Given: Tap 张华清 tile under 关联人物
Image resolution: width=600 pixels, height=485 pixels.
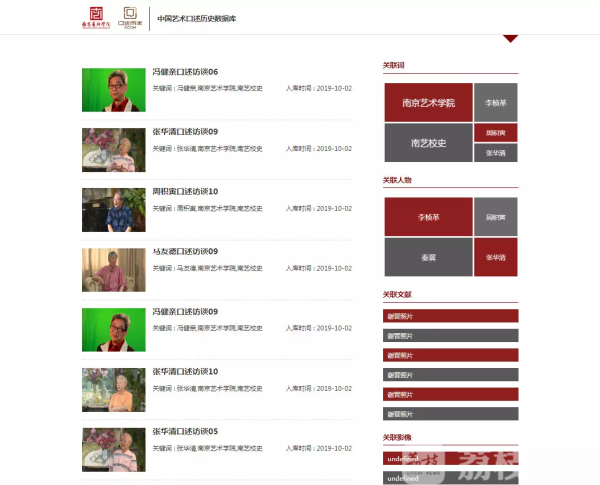Looking at the screenshot, I should click(496, 257).
